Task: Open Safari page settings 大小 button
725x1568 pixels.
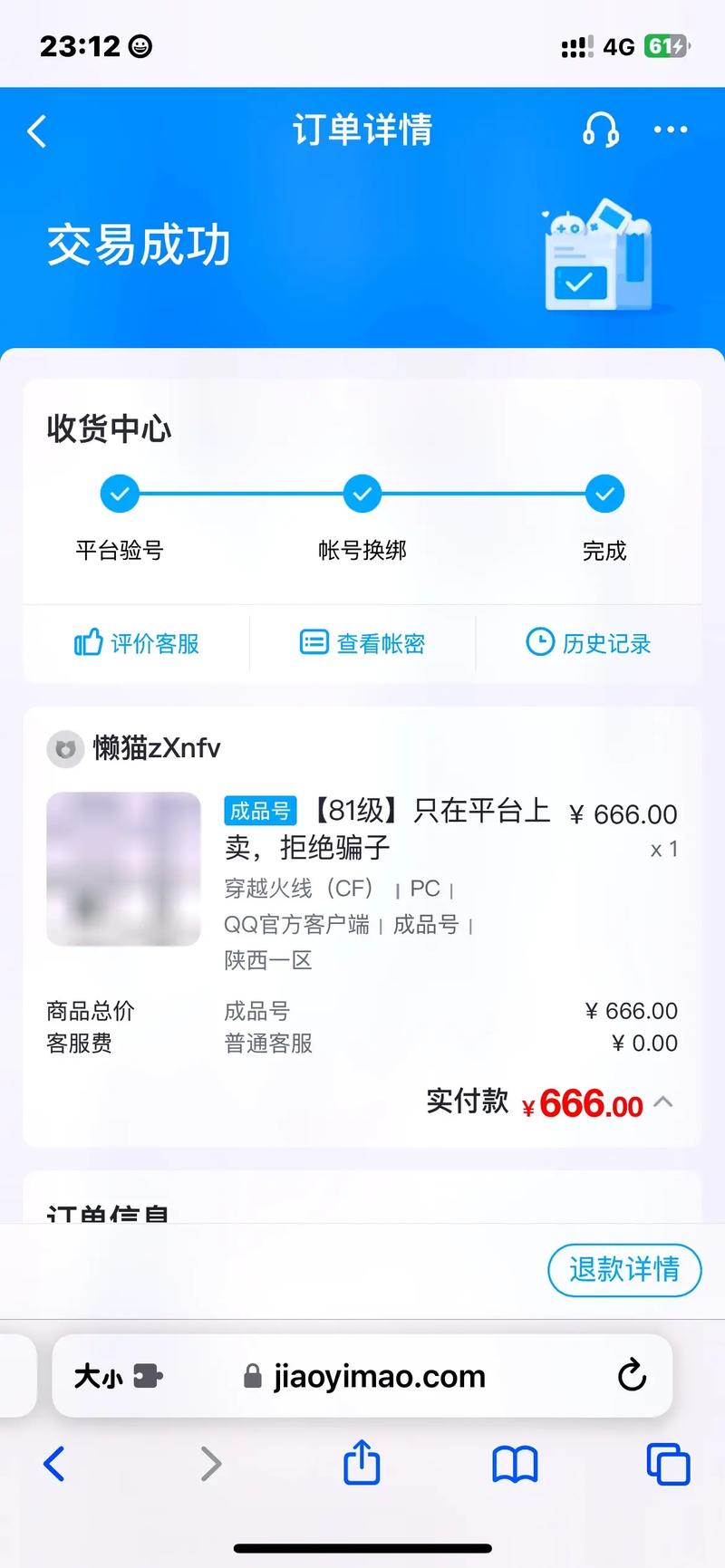Action: 116,1377
